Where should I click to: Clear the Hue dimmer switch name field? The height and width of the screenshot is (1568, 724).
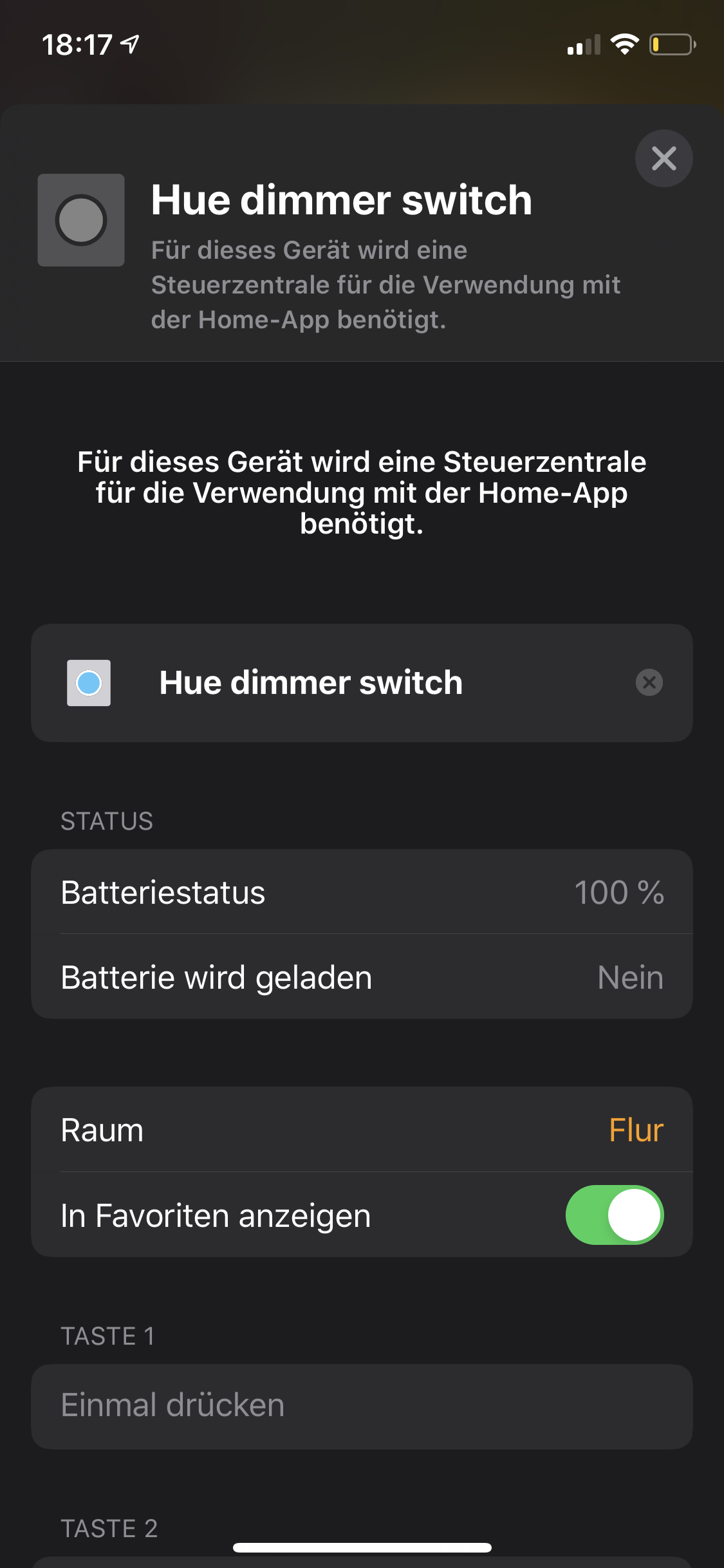coord(649,682)
